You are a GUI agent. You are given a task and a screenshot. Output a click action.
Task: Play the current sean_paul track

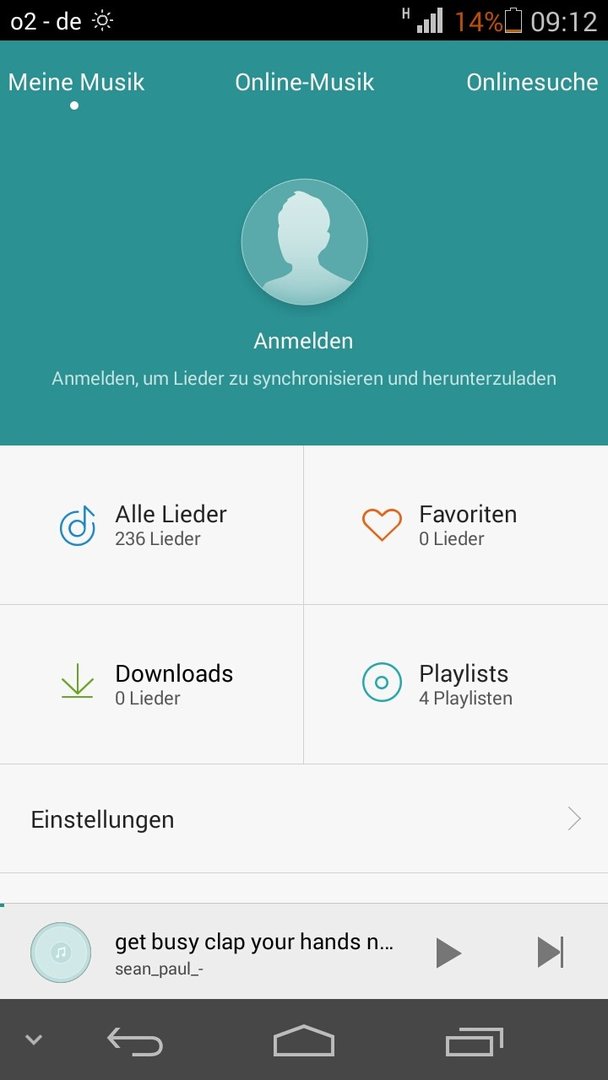pos(448,953)
